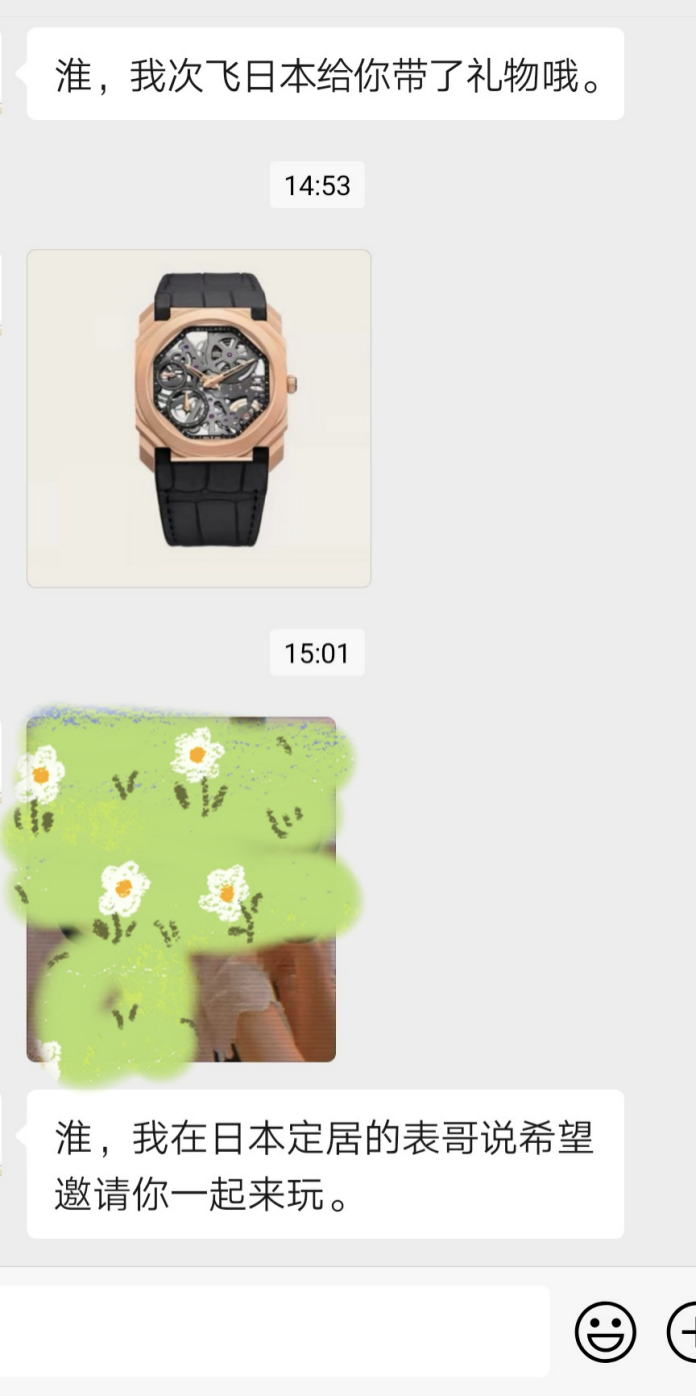Open the watch photo message
Image resolution: width=696 pixels, height=1396 pixels.
199,418
